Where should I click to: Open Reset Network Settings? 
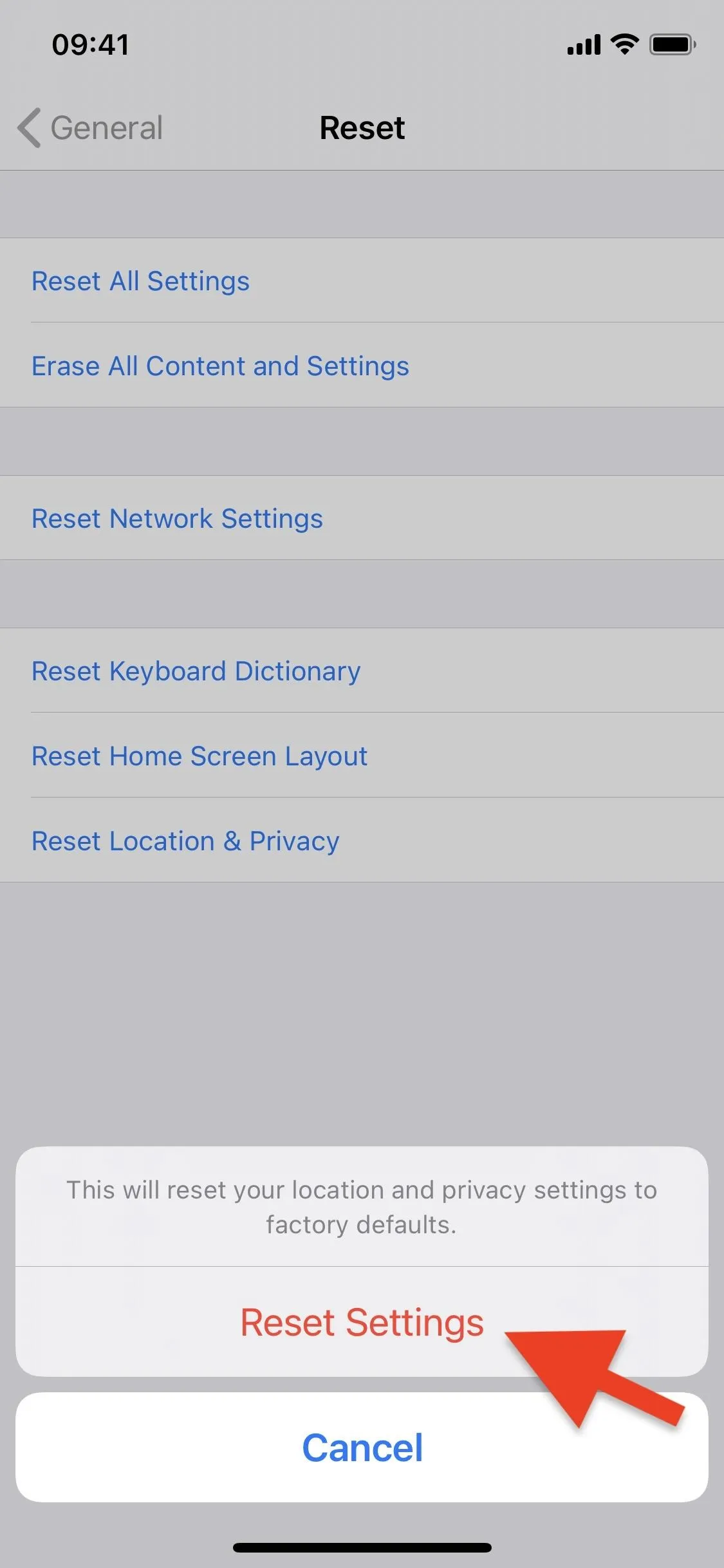tap(362, 518)
